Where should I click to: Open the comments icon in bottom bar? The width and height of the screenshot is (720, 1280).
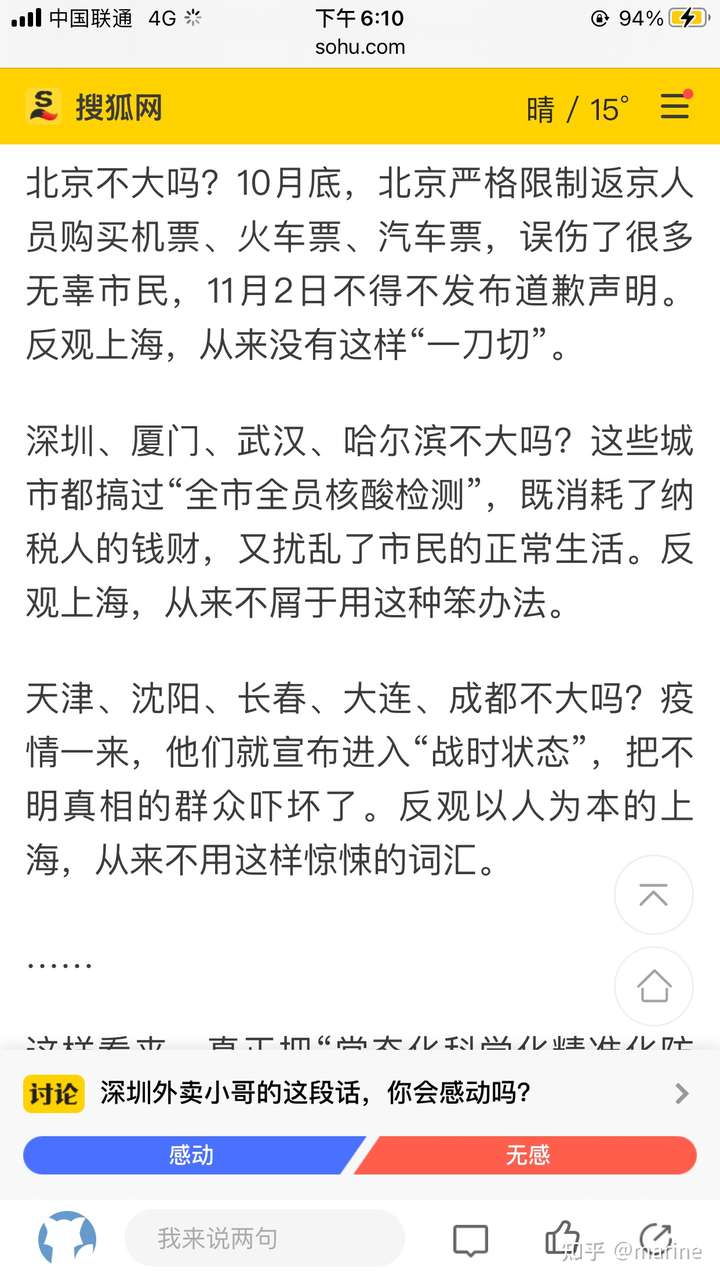coord(470,1240)
